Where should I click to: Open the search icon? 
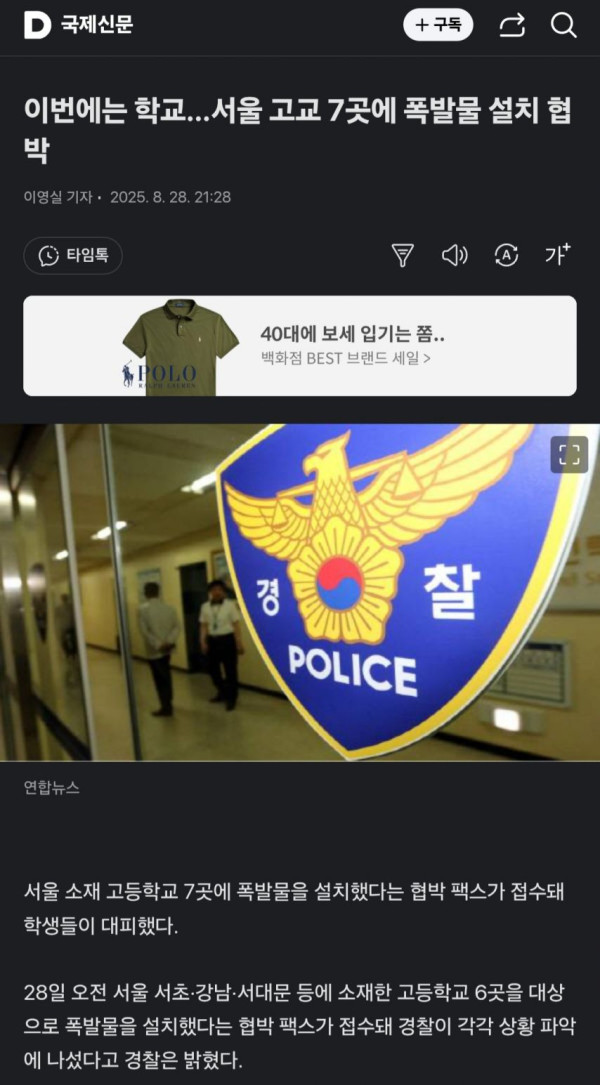(x=564, y=26)
